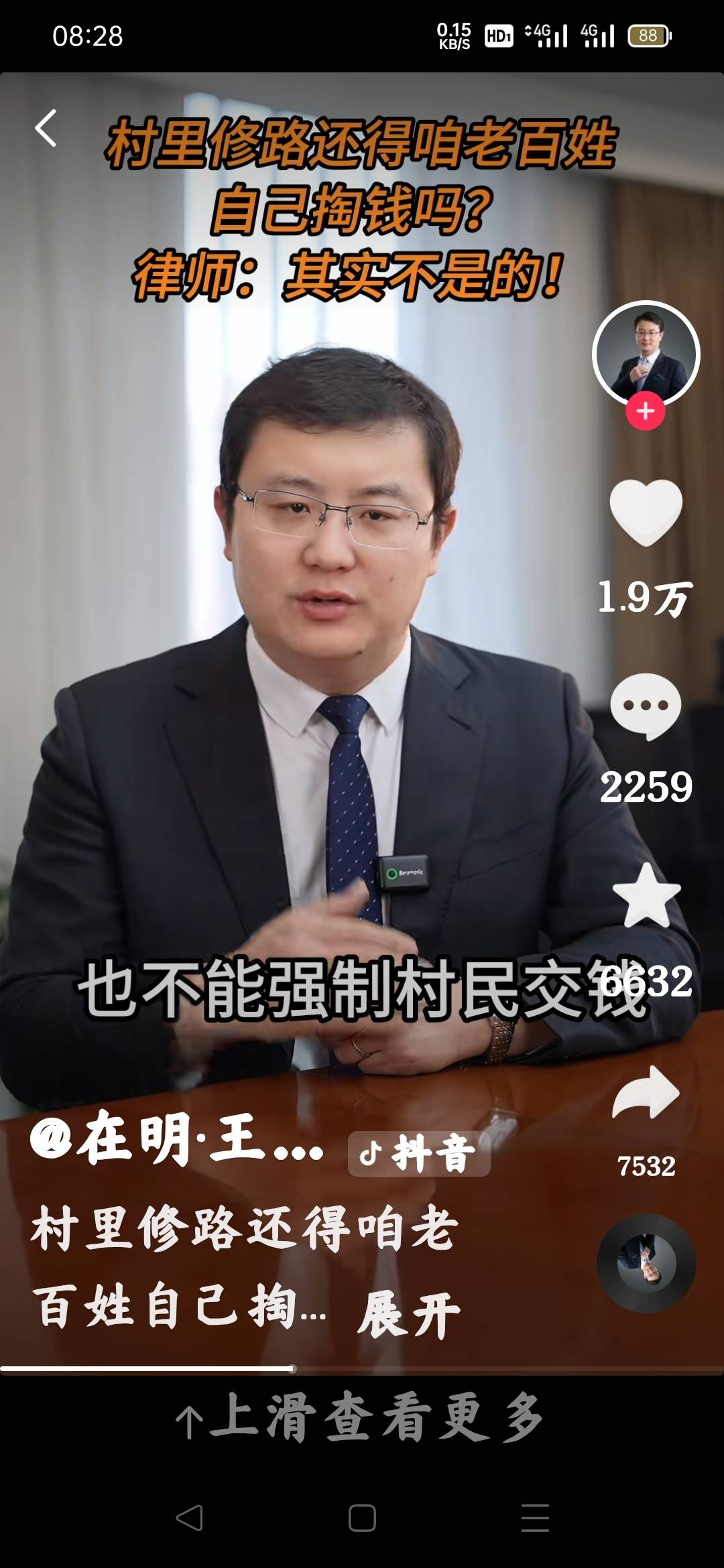The width and height of the screenshot is (724, 1568).
Task: Tap the 抖音 badge next to the author name
Action: (x=419, y=1154)
